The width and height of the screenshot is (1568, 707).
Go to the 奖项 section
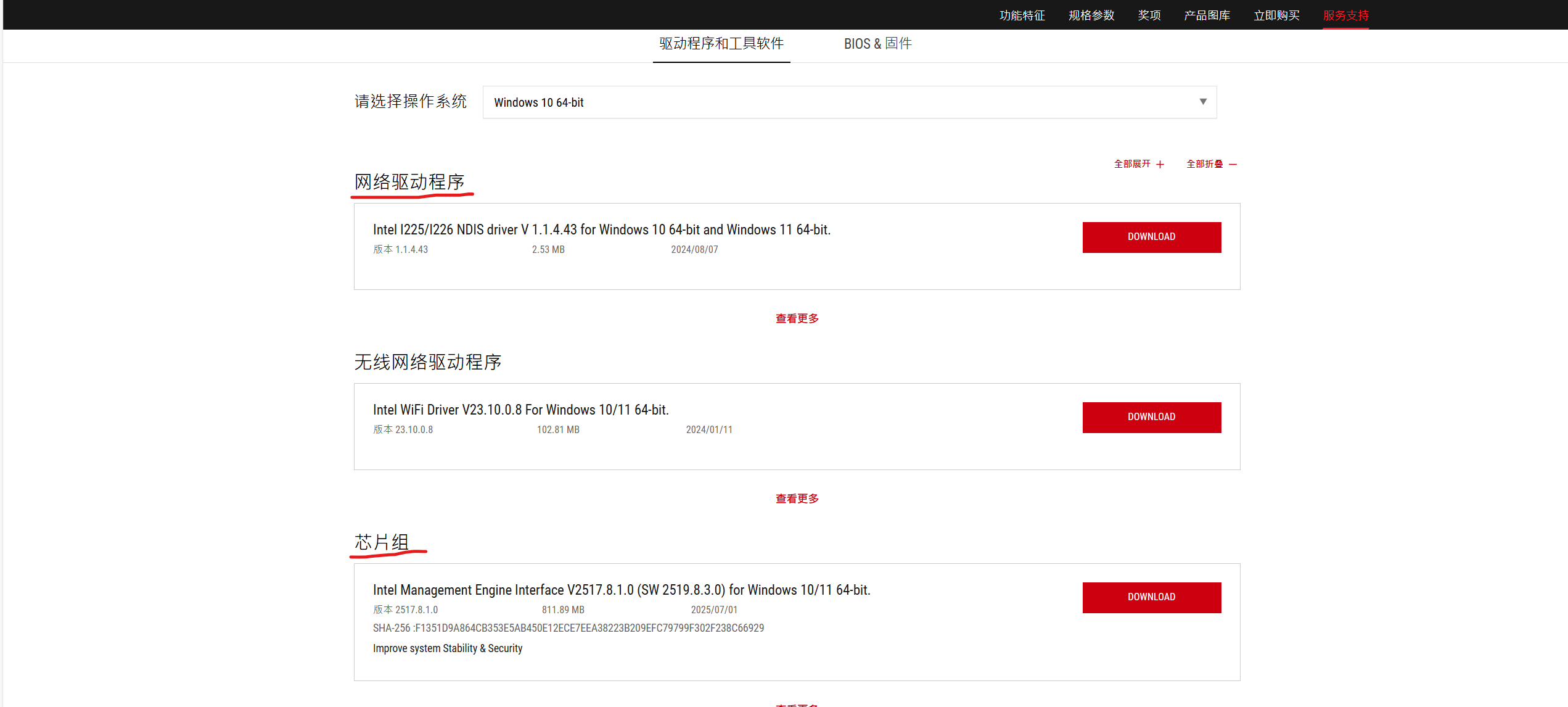pos(1149,15)
